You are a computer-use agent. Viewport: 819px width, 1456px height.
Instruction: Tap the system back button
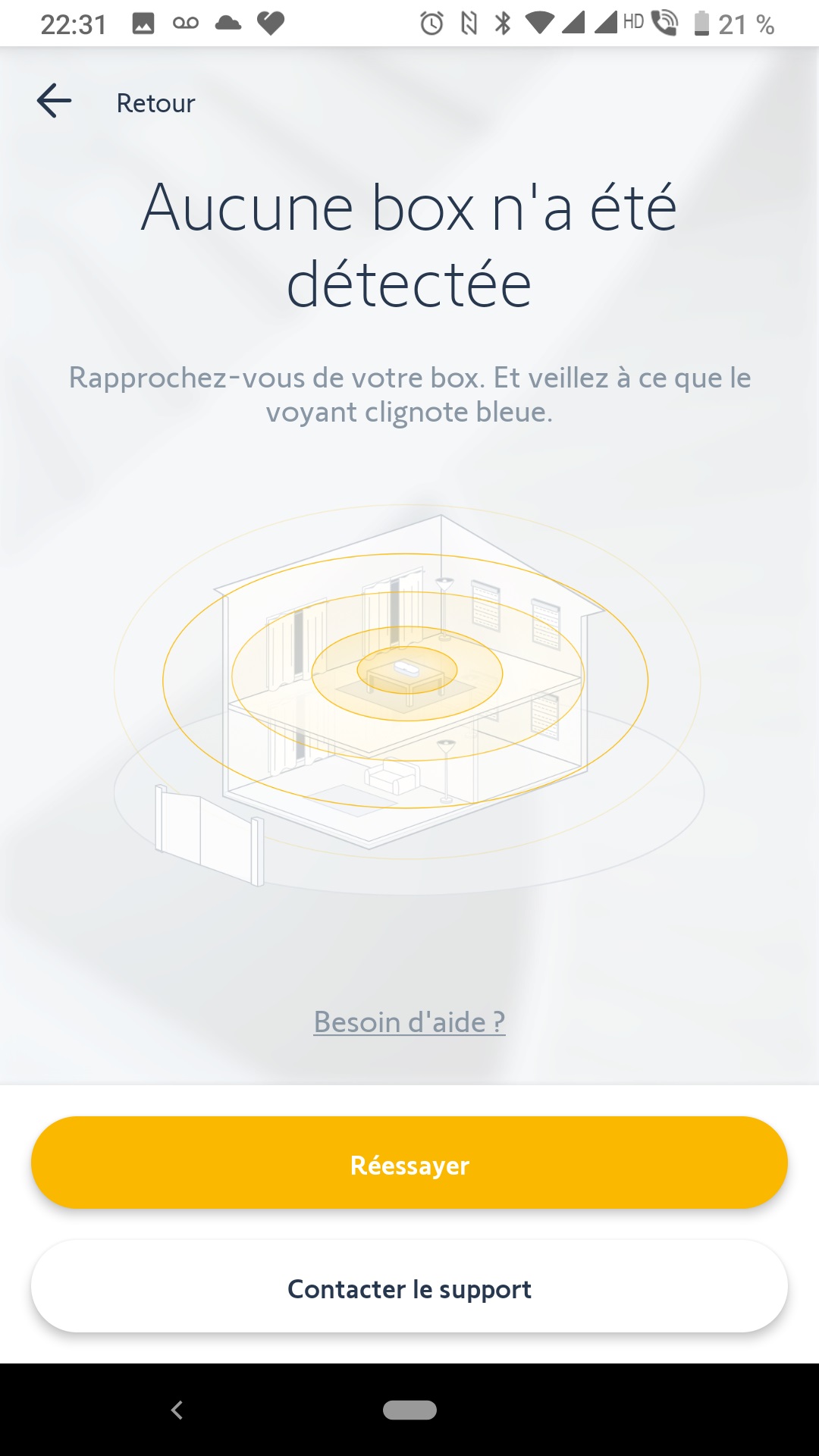pos(177,1410)
